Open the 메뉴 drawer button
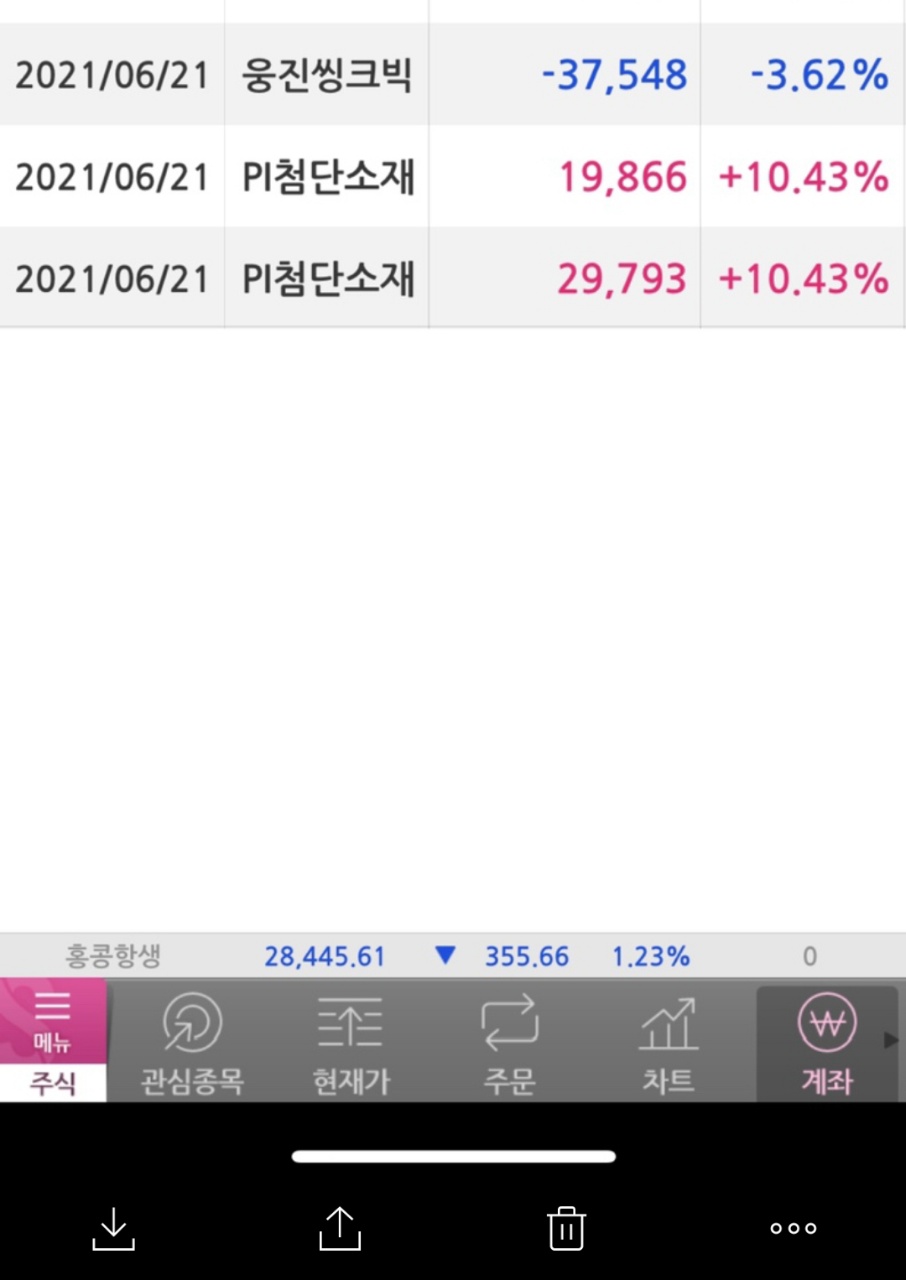The image size is (906, 1280). pyautogui.click(x=52, y=1020)
